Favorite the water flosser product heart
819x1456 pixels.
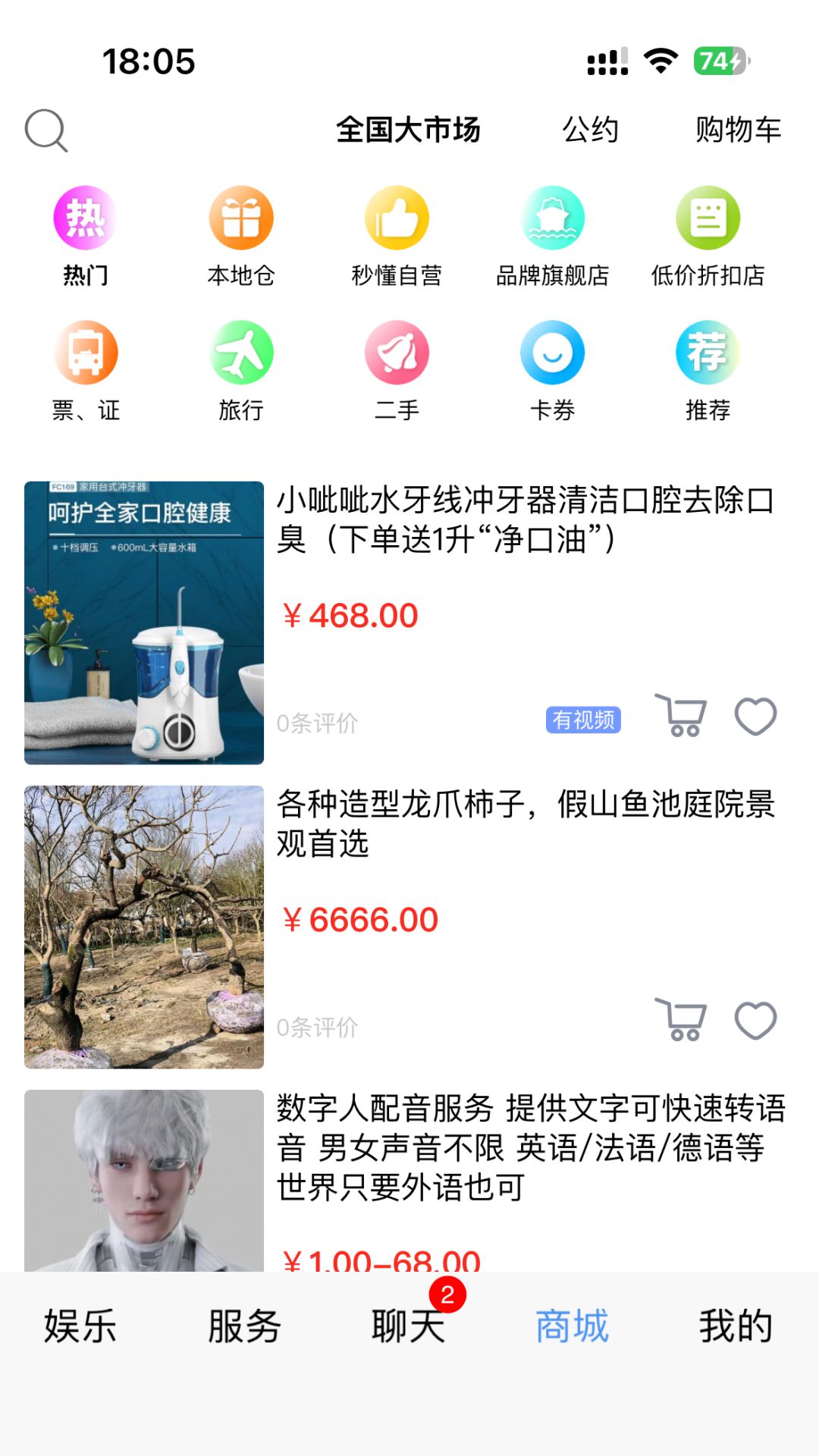click(x=754, y=716)
